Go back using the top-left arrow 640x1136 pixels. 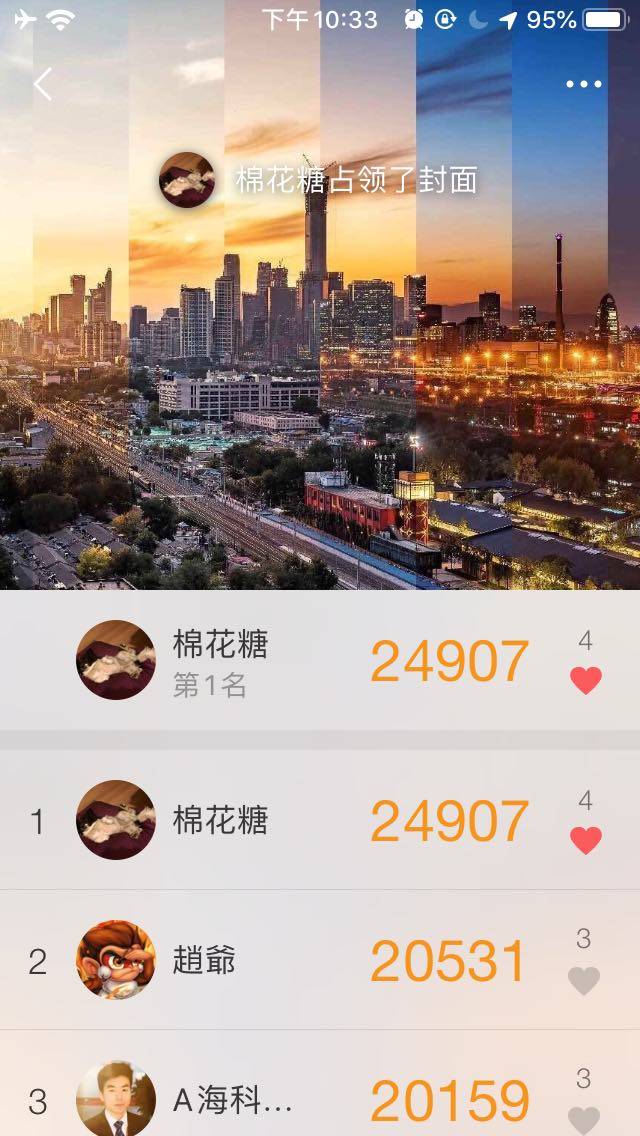(x=42, y=85)
